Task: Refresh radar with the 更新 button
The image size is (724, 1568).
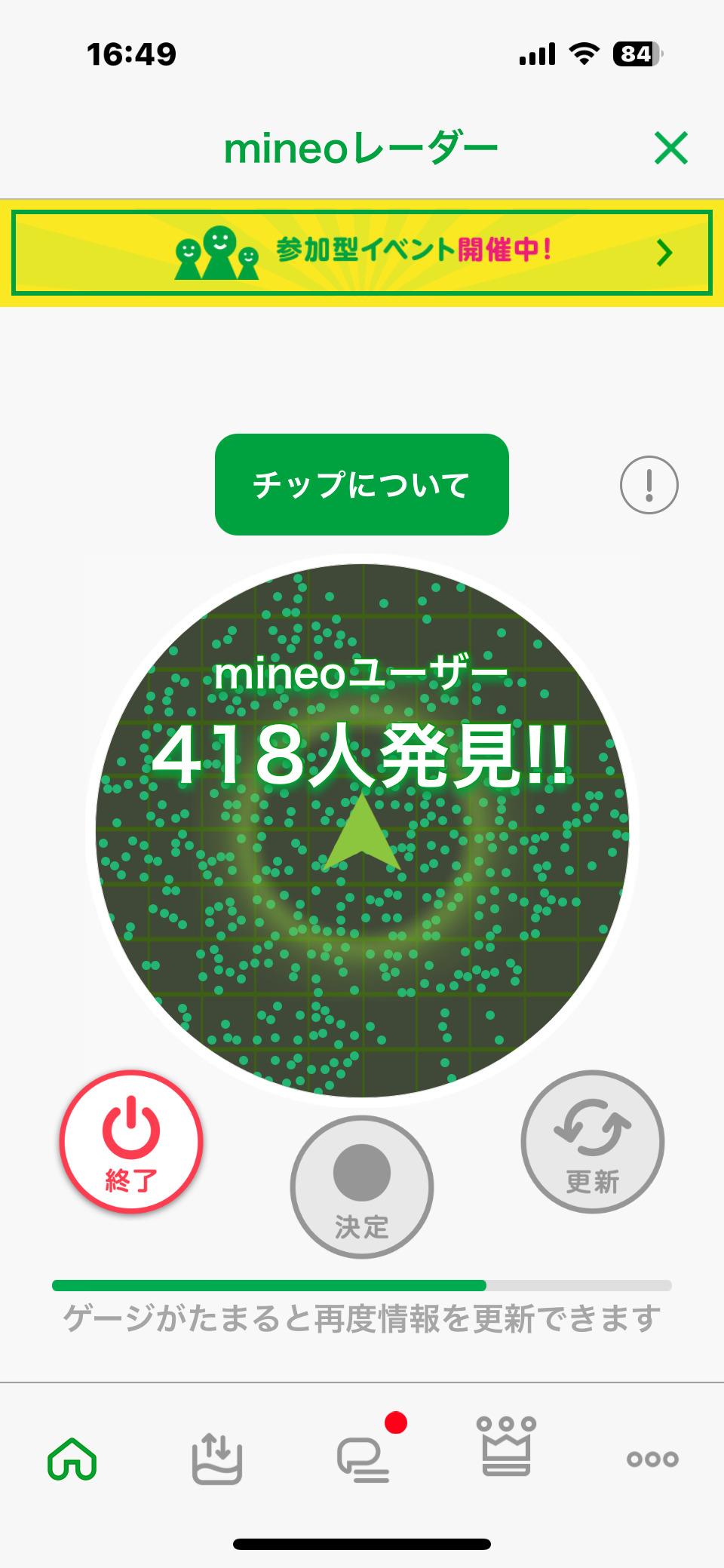Action: click(x=592, y=1141)
